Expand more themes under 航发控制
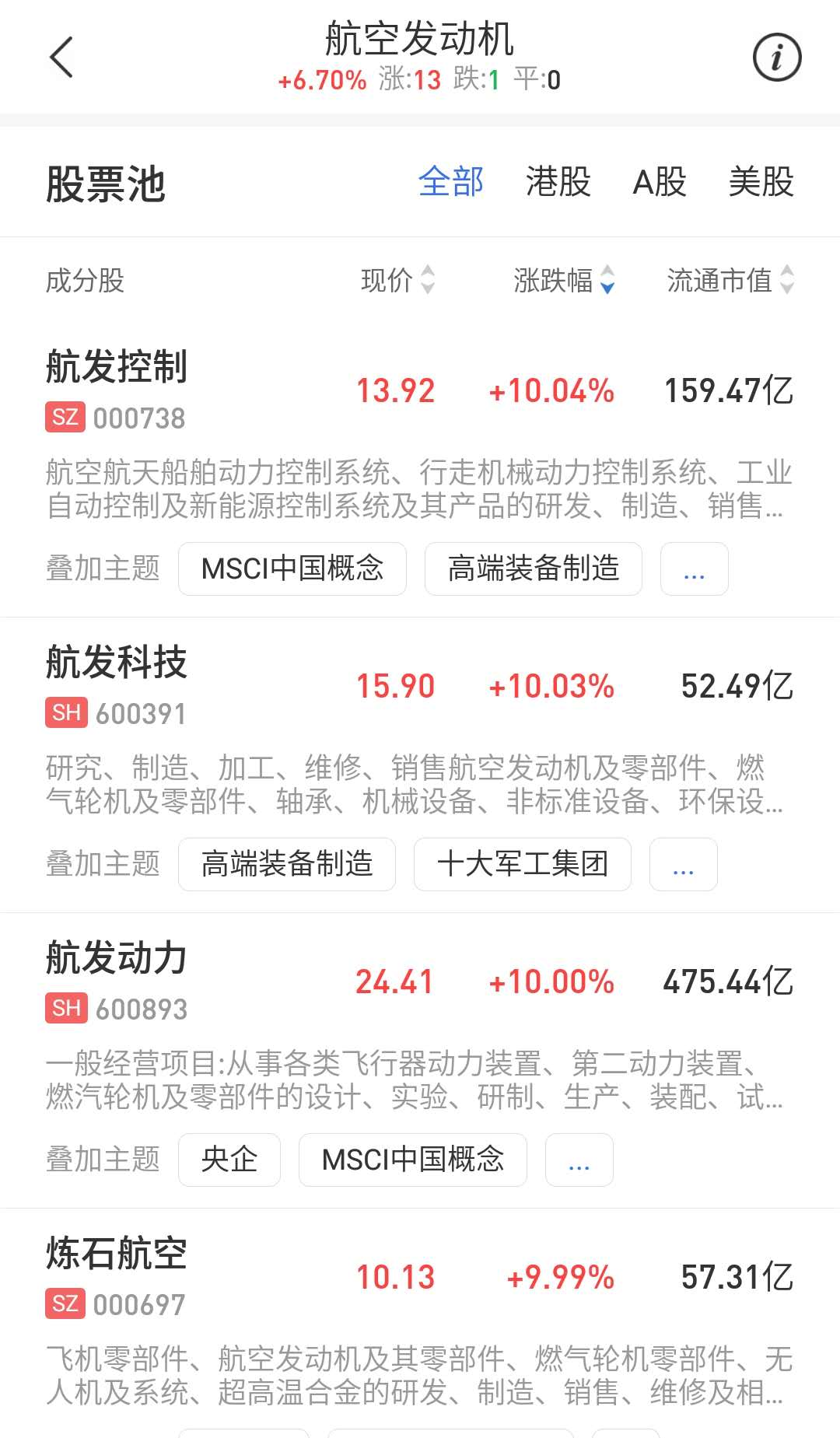This screenshot has width=840, height=1438. [695, 569]
